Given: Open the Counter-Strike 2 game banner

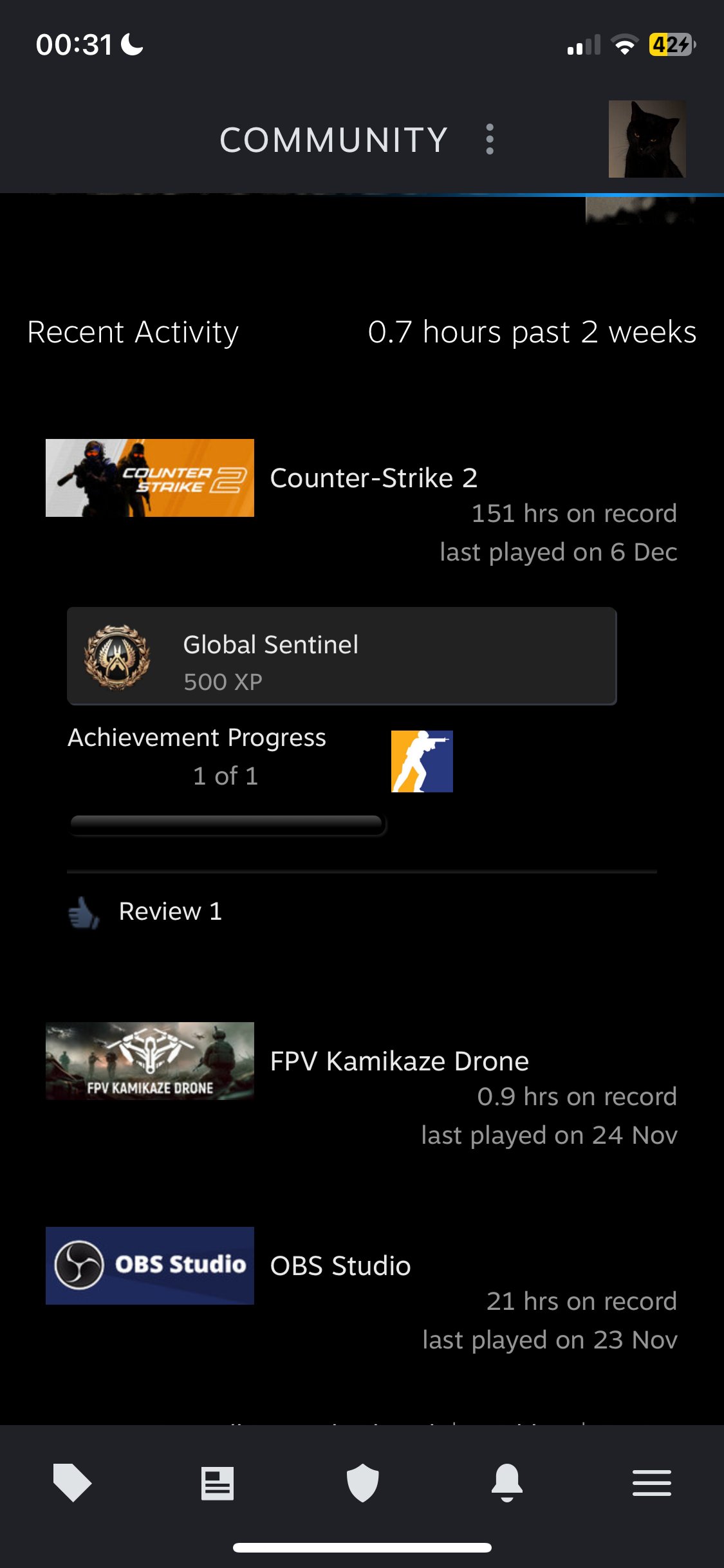Looking at the screenshot, I should pyautogui.click(x=150, y=478).
